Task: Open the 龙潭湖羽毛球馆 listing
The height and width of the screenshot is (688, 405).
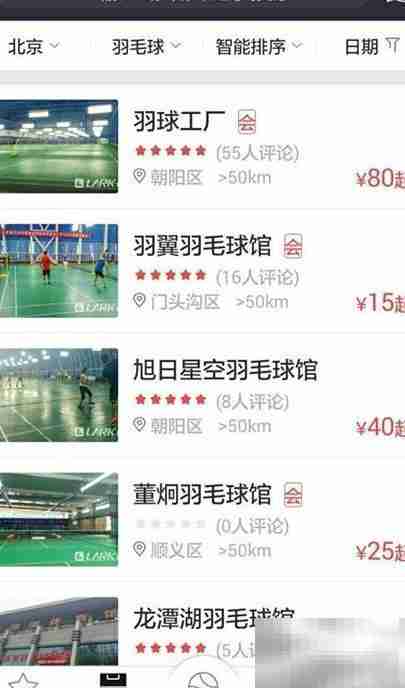Action: point(202,632)
